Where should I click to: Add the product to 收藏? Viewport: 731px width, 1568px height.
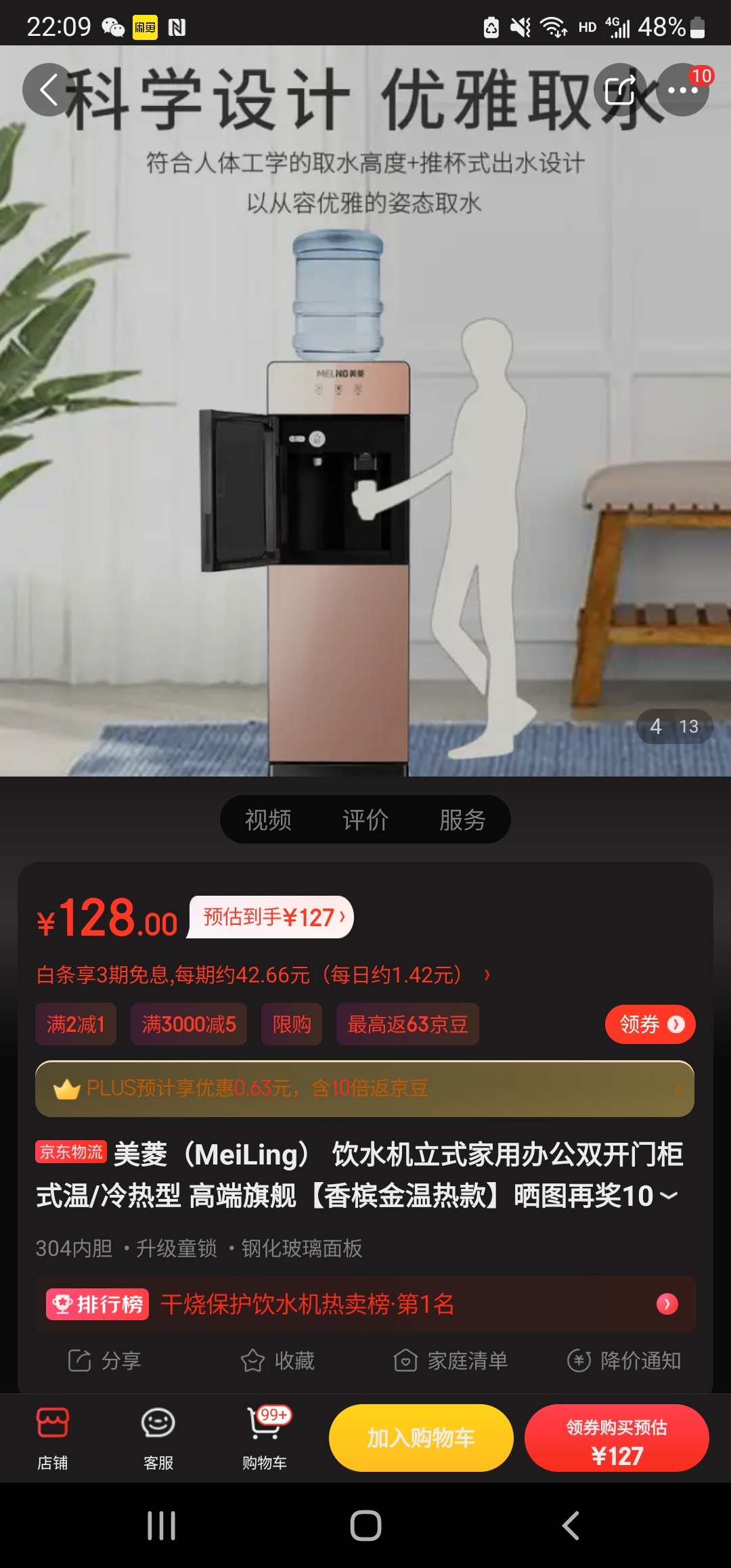click(278, 1360)
